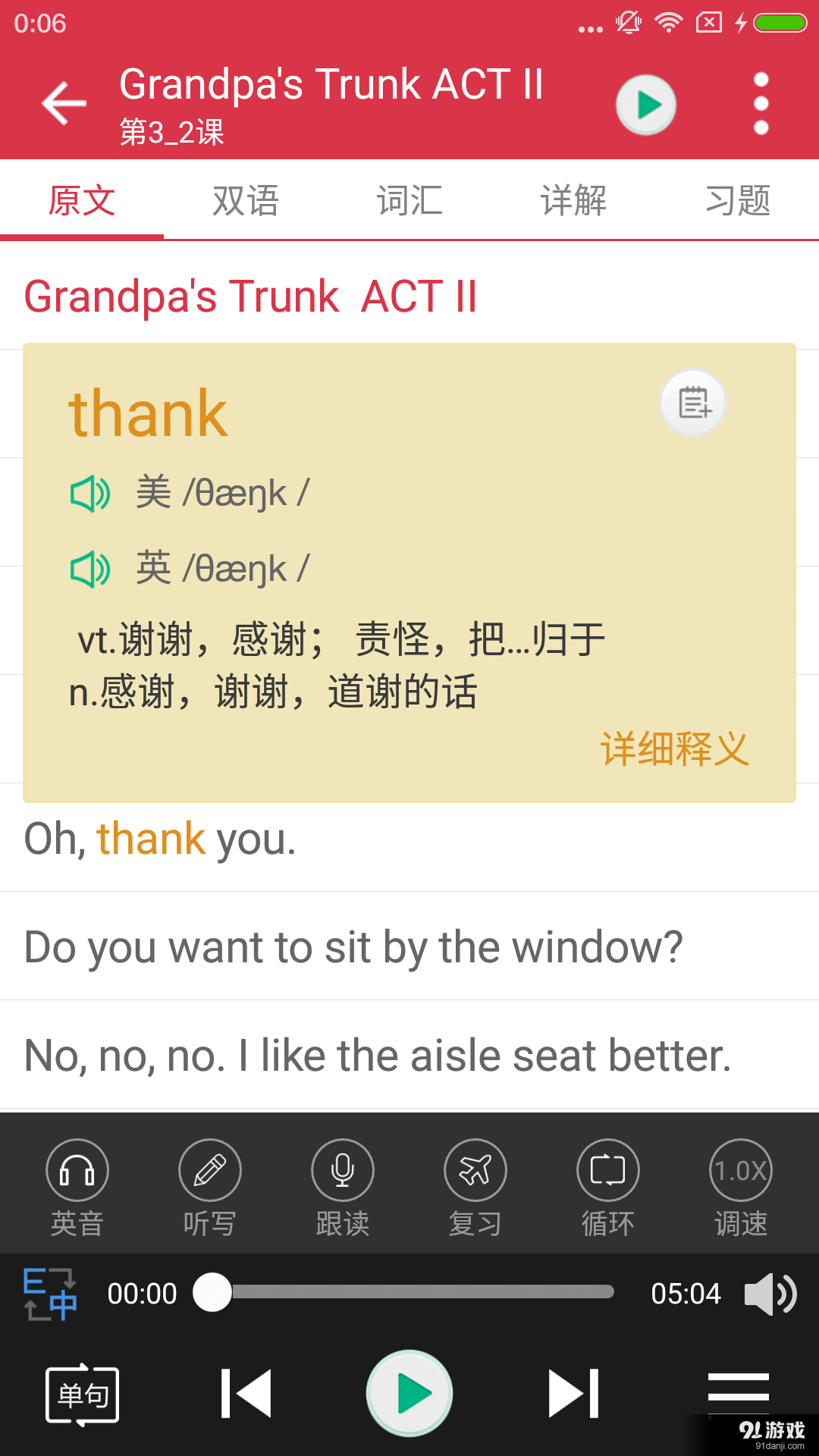Play British pronunciation of thank
Viewport: 819px width, 1456px height.
pos(90,567)
